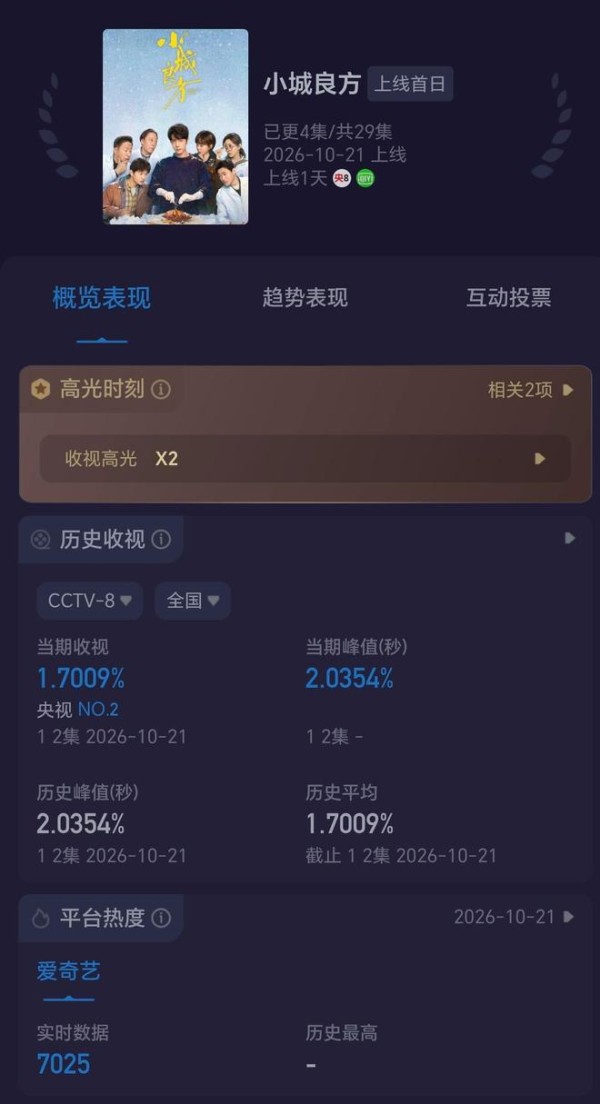Switch to the 互动投票 tab
Image resolution: width=600 pixels, height=1104 pixels.
point(508,297)
